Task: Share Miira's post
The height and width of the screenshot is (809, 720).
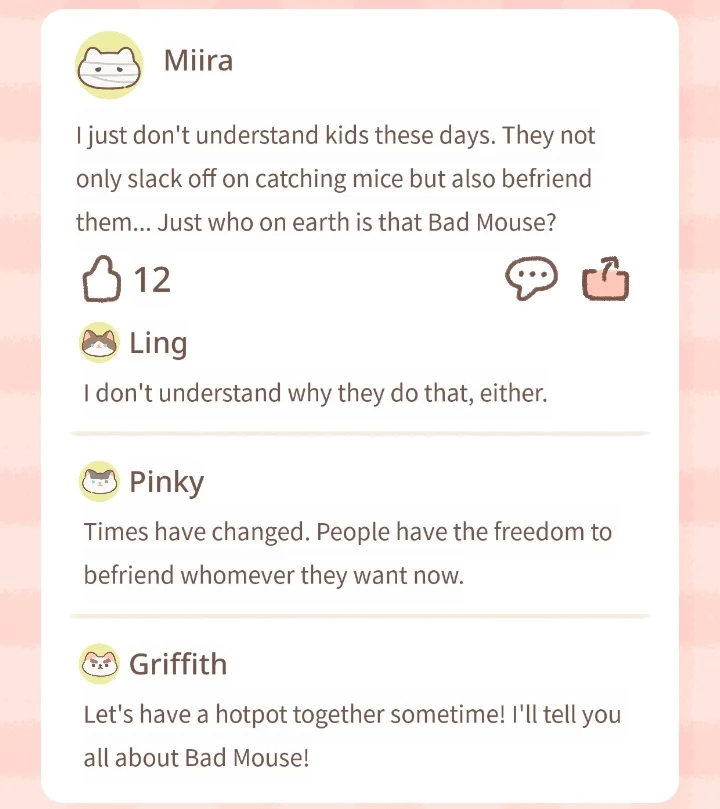Action: pos(605,279)
